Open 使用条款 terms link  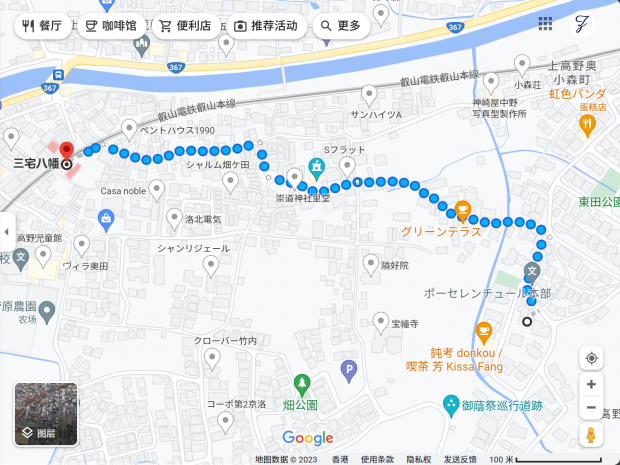point(377,459)
